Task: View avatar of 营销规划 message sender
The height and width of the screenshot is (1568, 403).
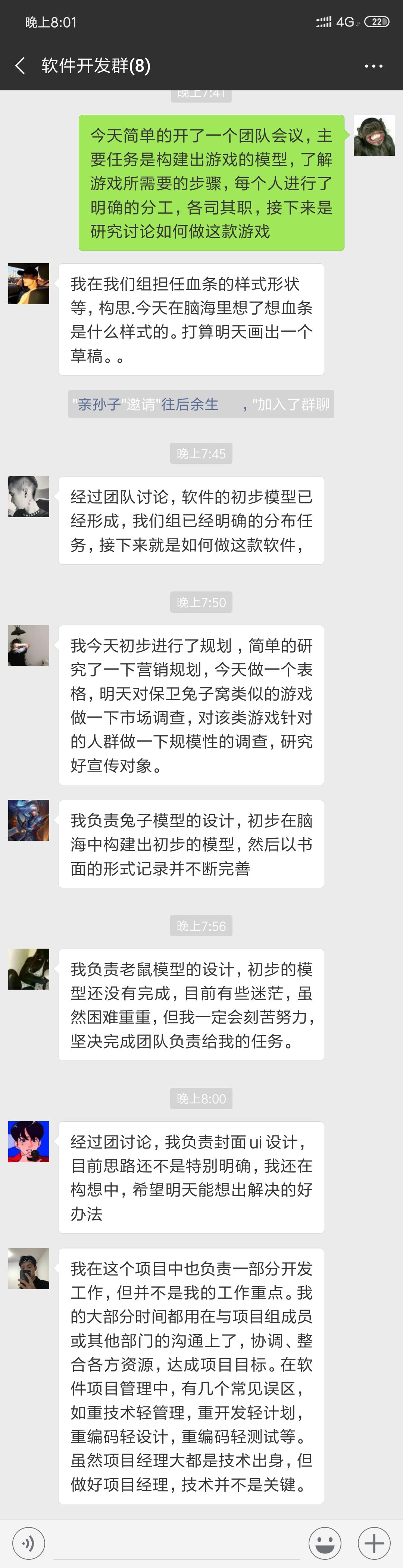Action: point(29,645)
